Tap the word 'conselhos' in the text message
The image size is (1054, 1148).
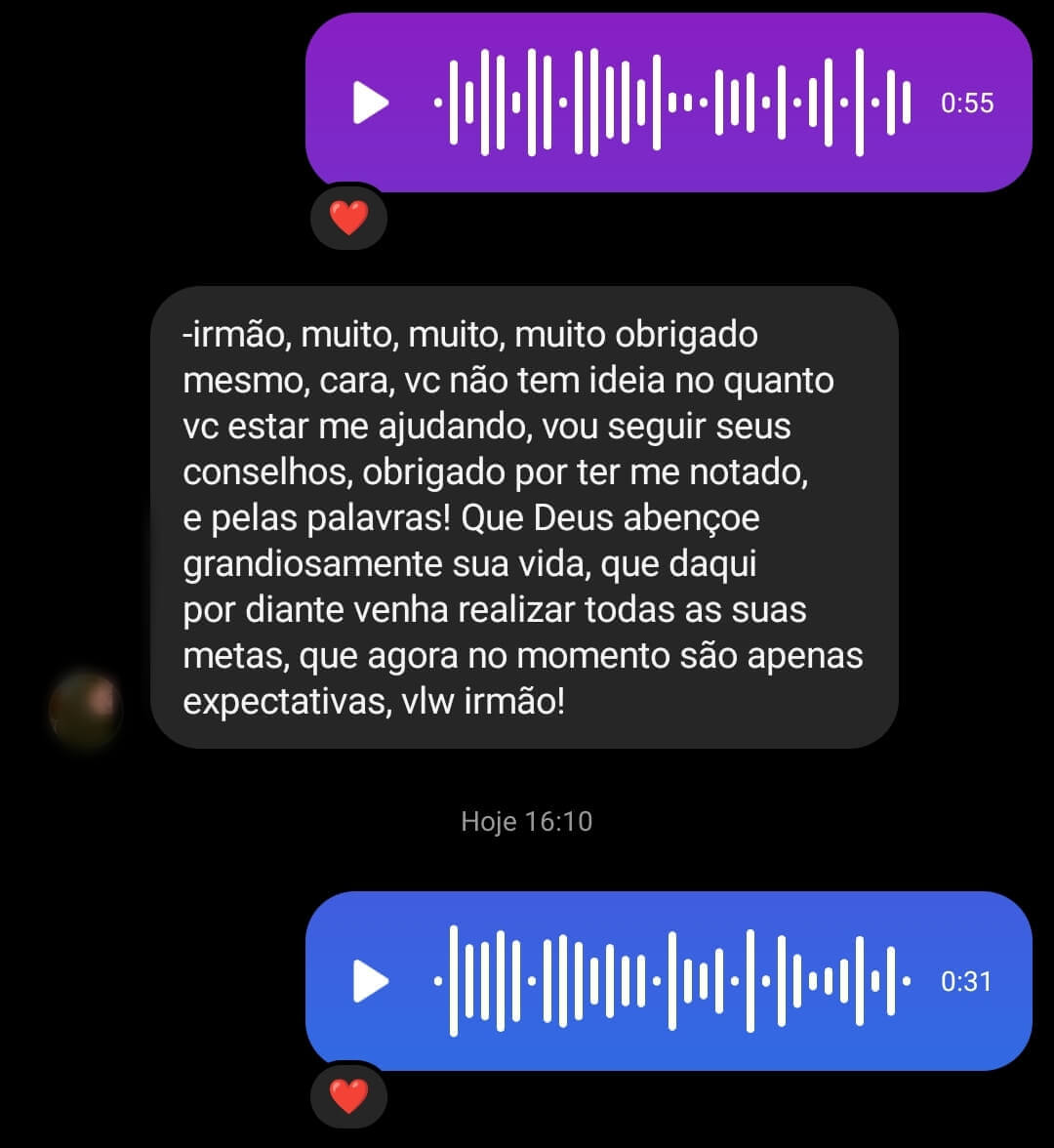(262, 471)
